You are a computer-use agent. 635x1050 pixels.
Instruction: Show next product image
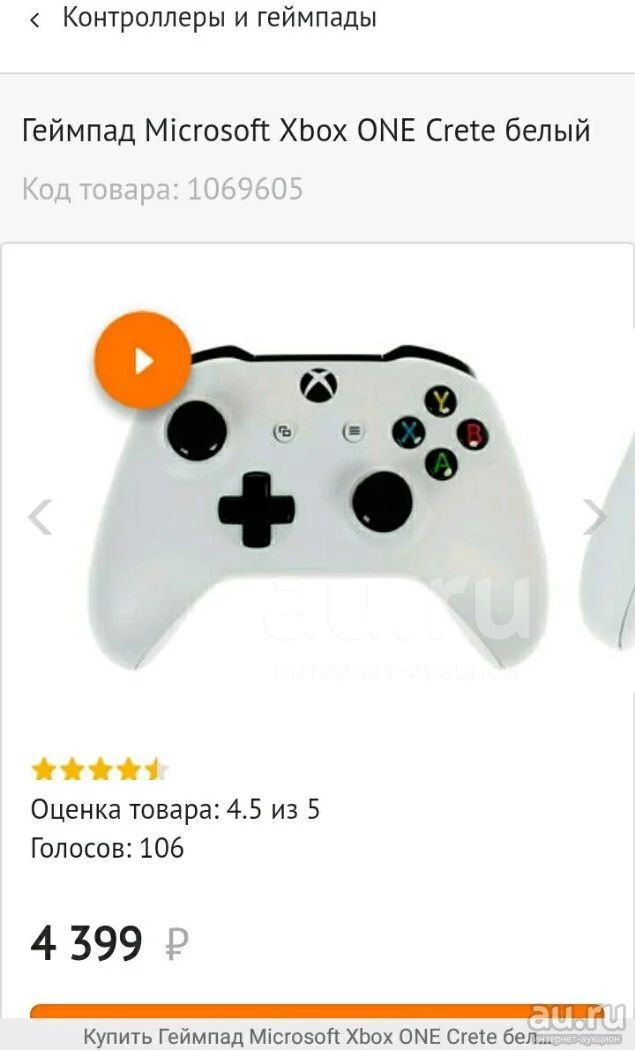(x=594, y=517)
